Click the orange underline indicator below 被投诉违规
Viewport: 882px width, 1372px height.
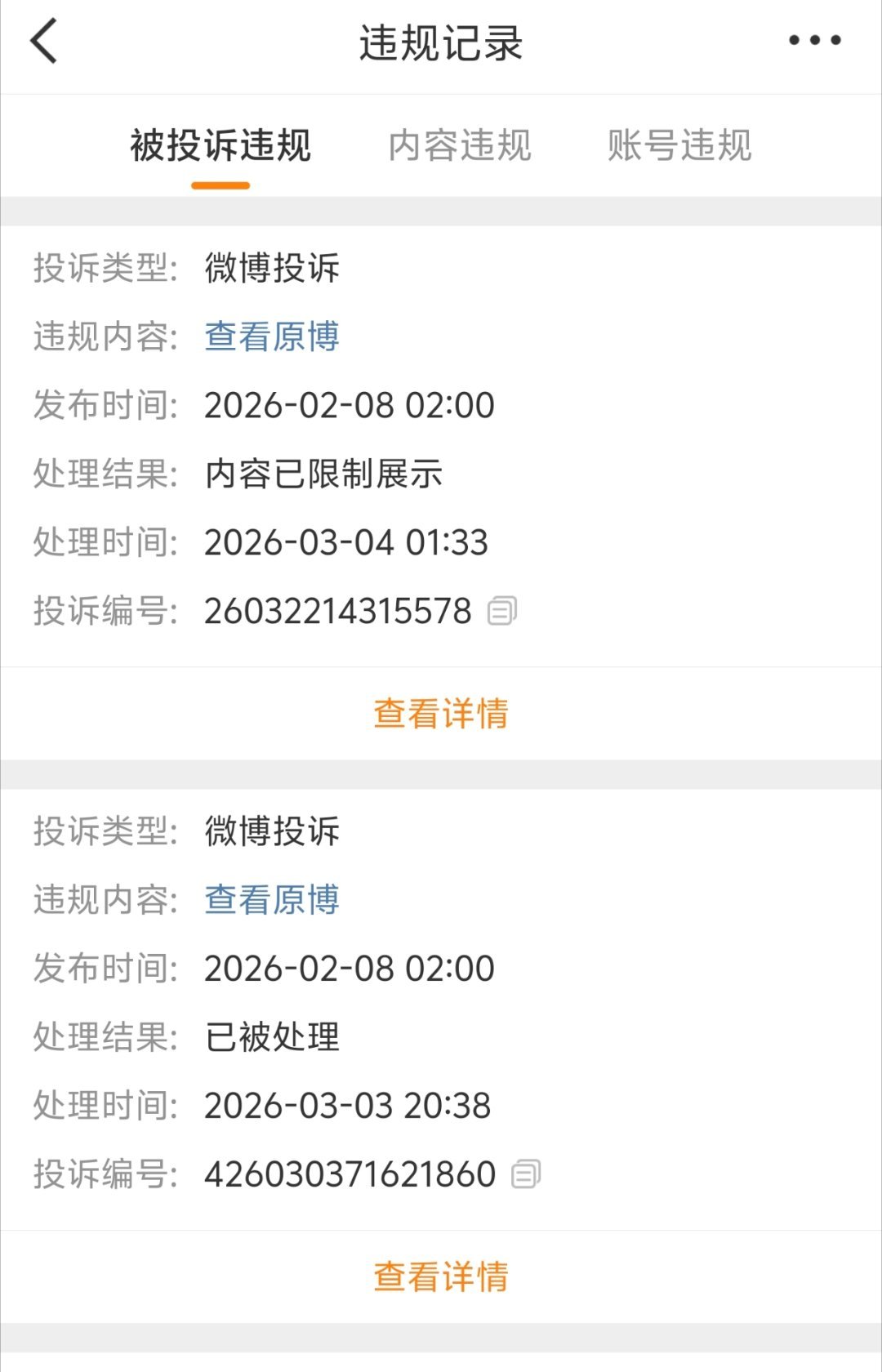tap(220, 186)
